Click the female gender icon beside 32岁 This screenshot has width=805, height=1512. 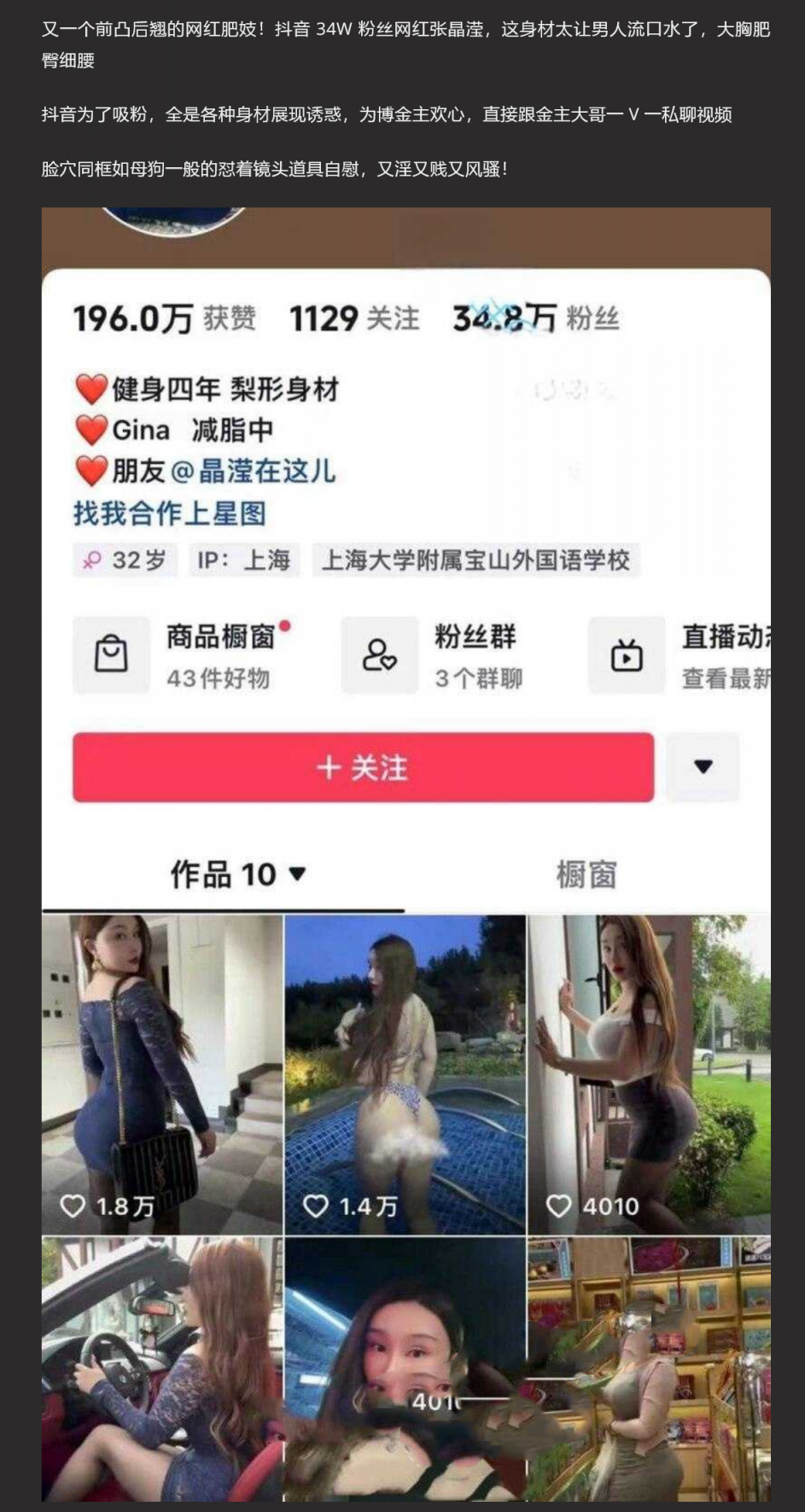(x=93, y=560)
